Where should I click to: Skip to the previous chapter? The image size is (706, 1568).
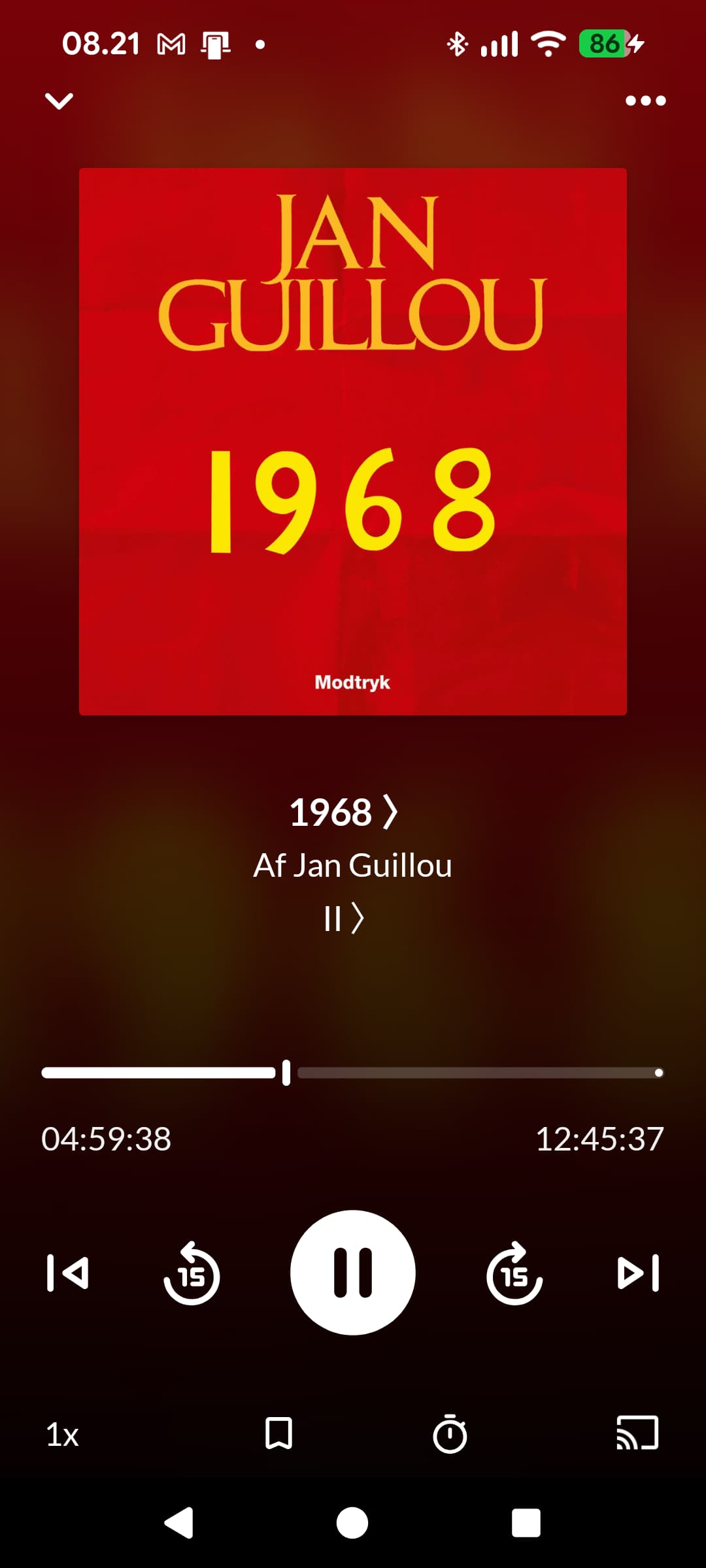[68, 1273]
